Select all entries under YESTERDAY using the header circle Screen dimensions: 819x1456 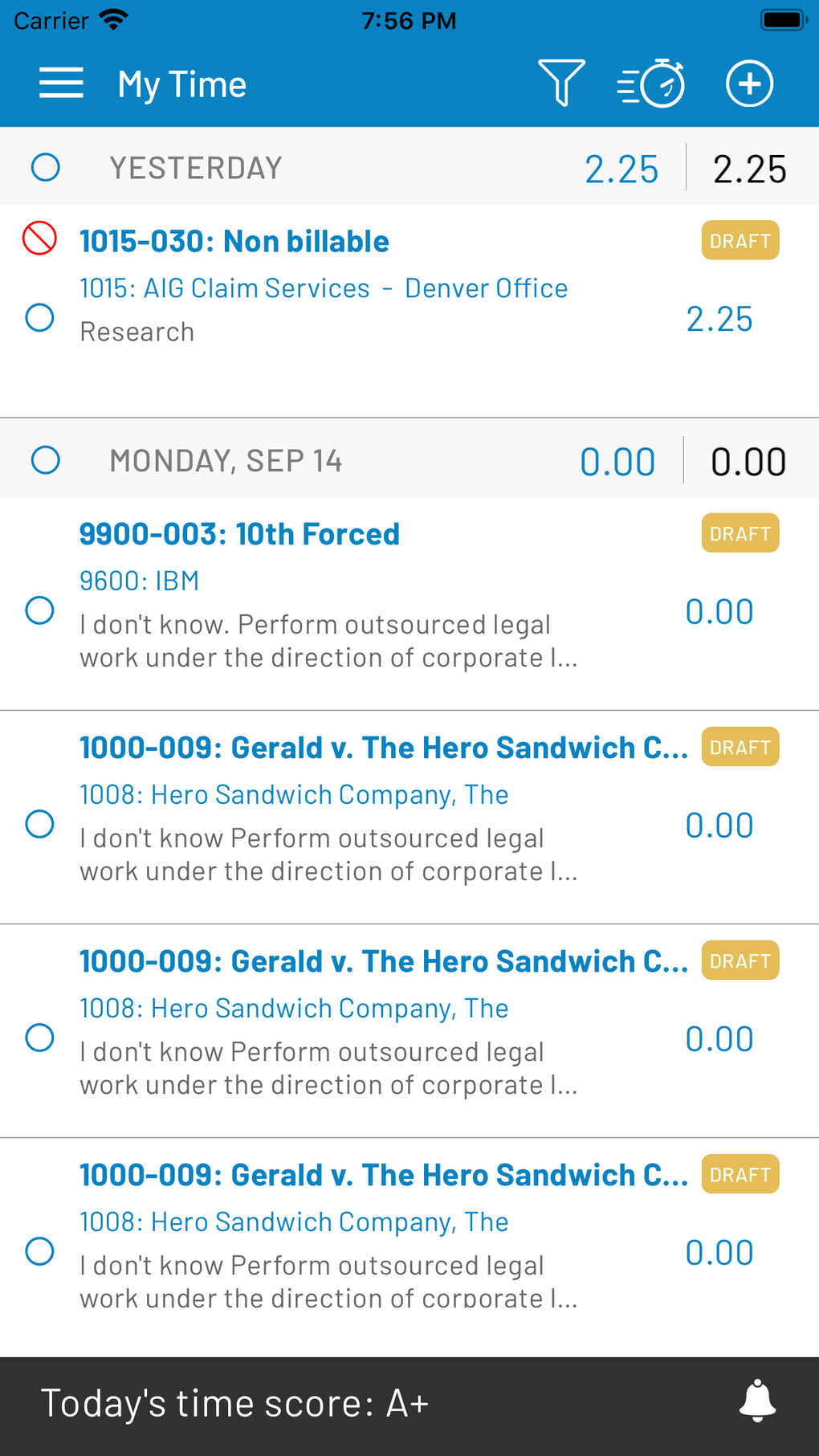(47, 167)
